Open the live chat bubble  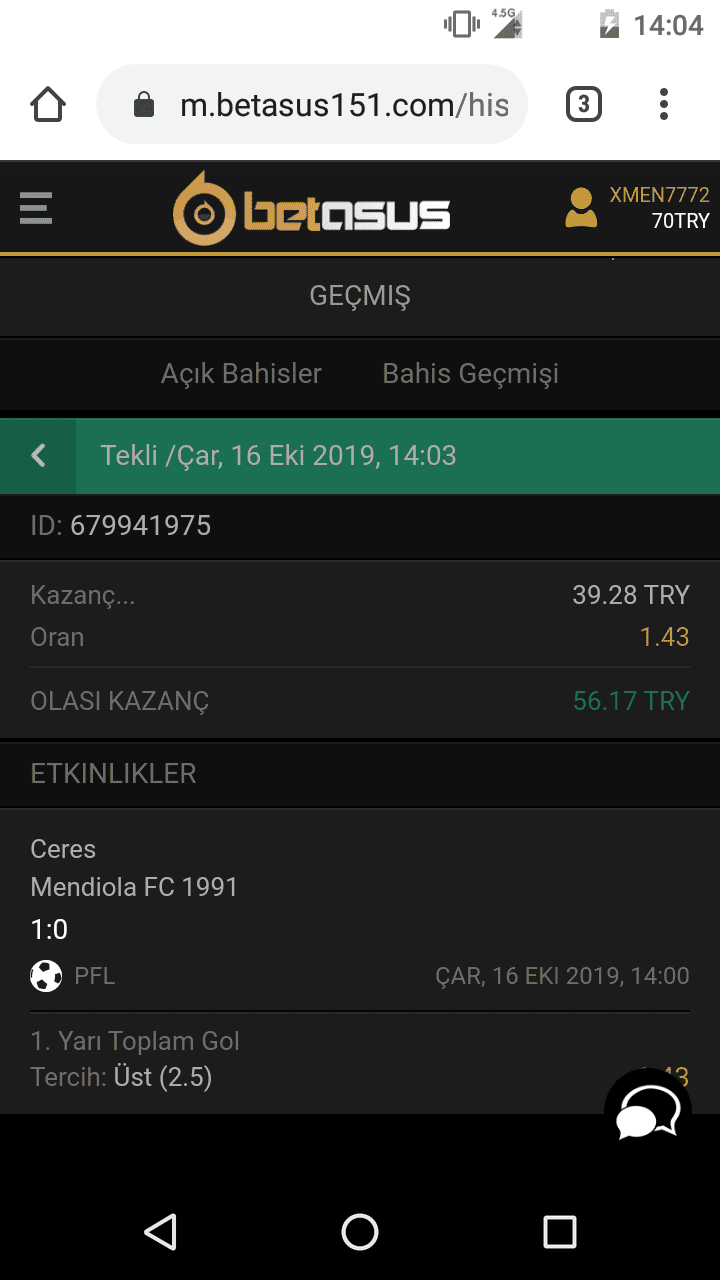tap(649, 1108)
